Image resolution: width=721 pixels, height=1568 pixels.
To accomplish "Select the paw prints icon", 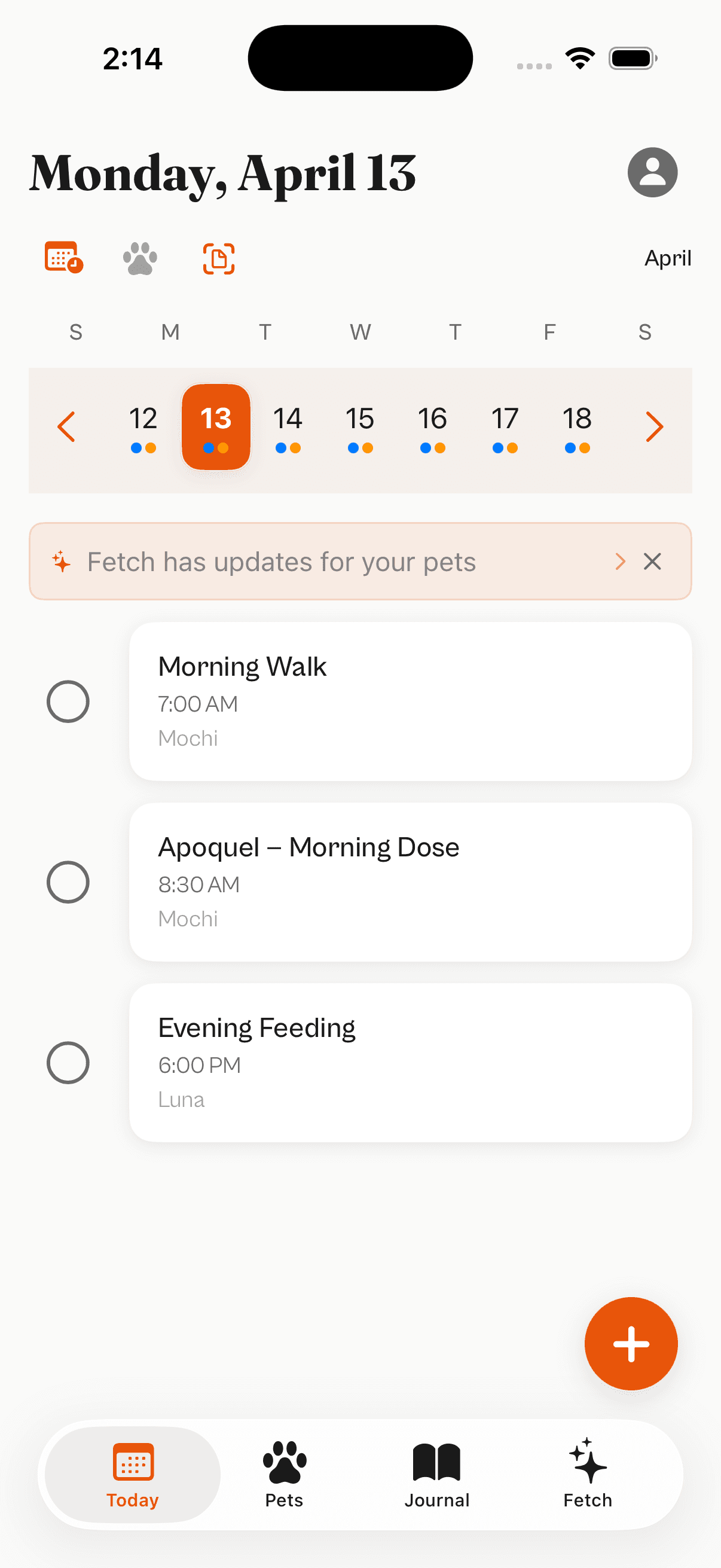I will pos(140,258).
